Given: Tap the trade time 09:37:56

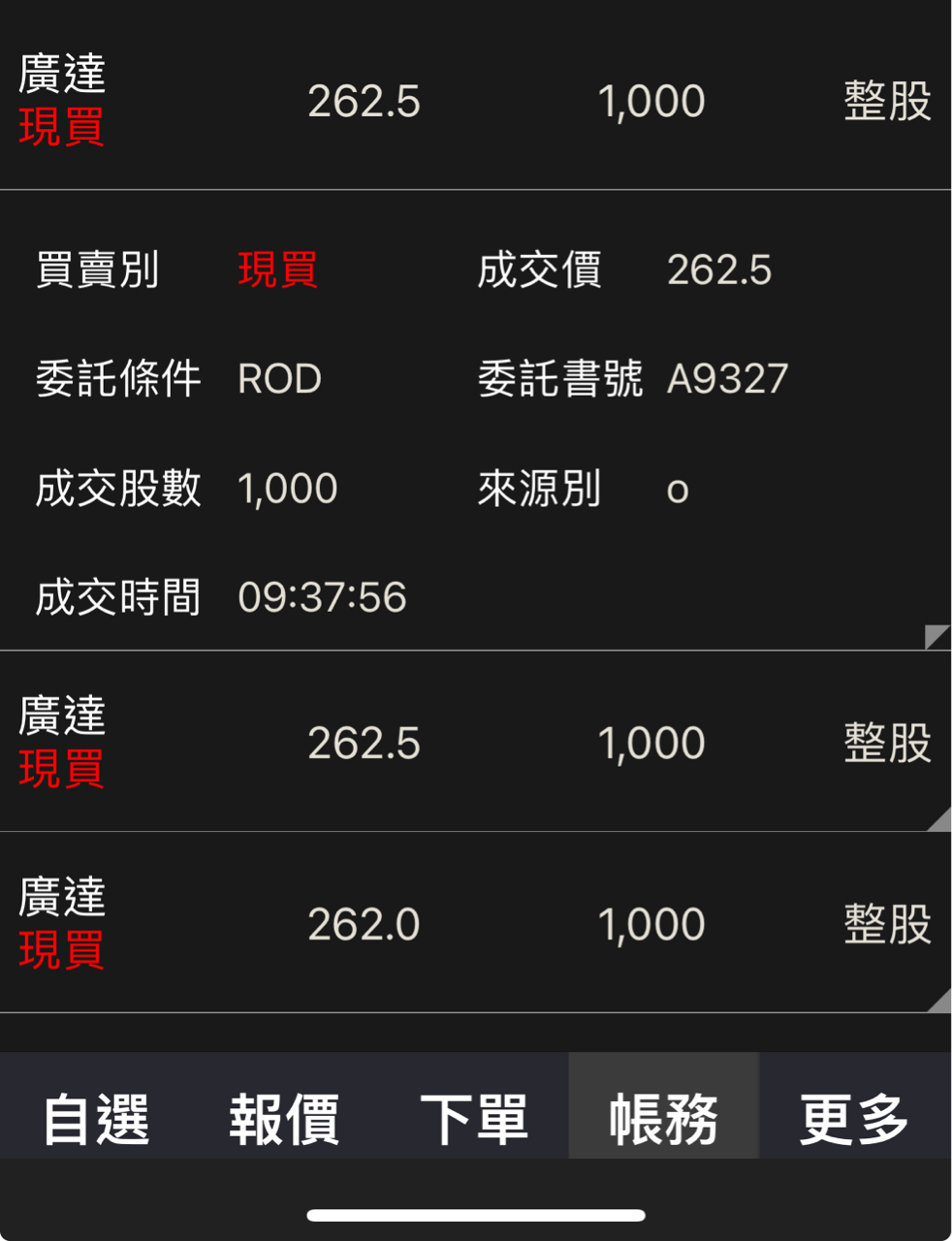Looking at the screenshot, I should tap(320, 598).
